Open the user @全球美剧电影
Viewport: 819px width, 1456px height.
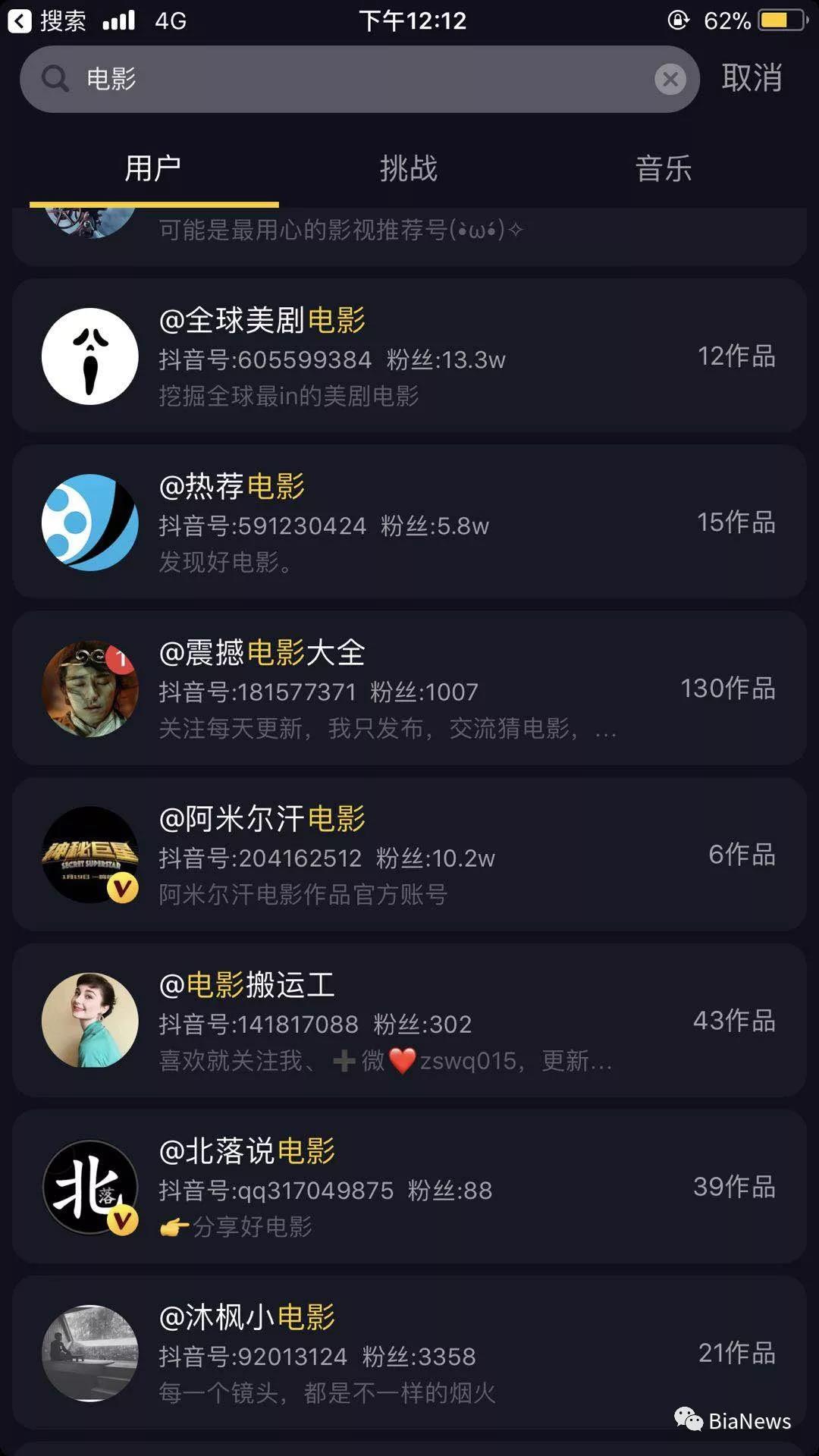tap(409, 356)
